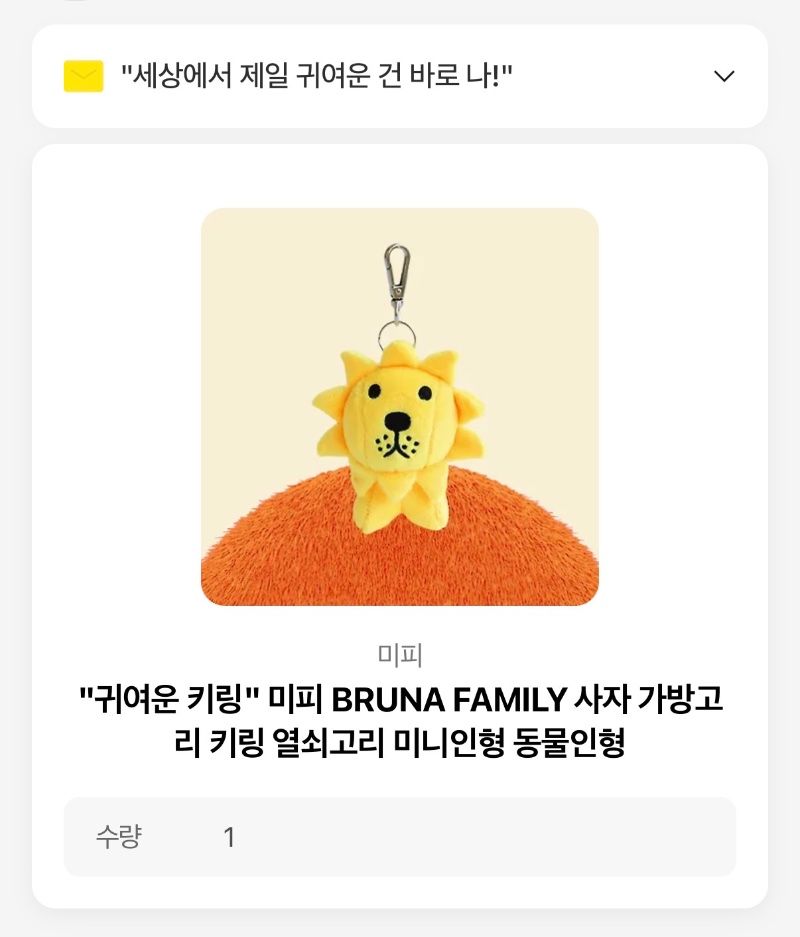This screenshot has width=800, height=937.
Task: Open the Miffy lion keyring product image
Action: pos(400,407)
